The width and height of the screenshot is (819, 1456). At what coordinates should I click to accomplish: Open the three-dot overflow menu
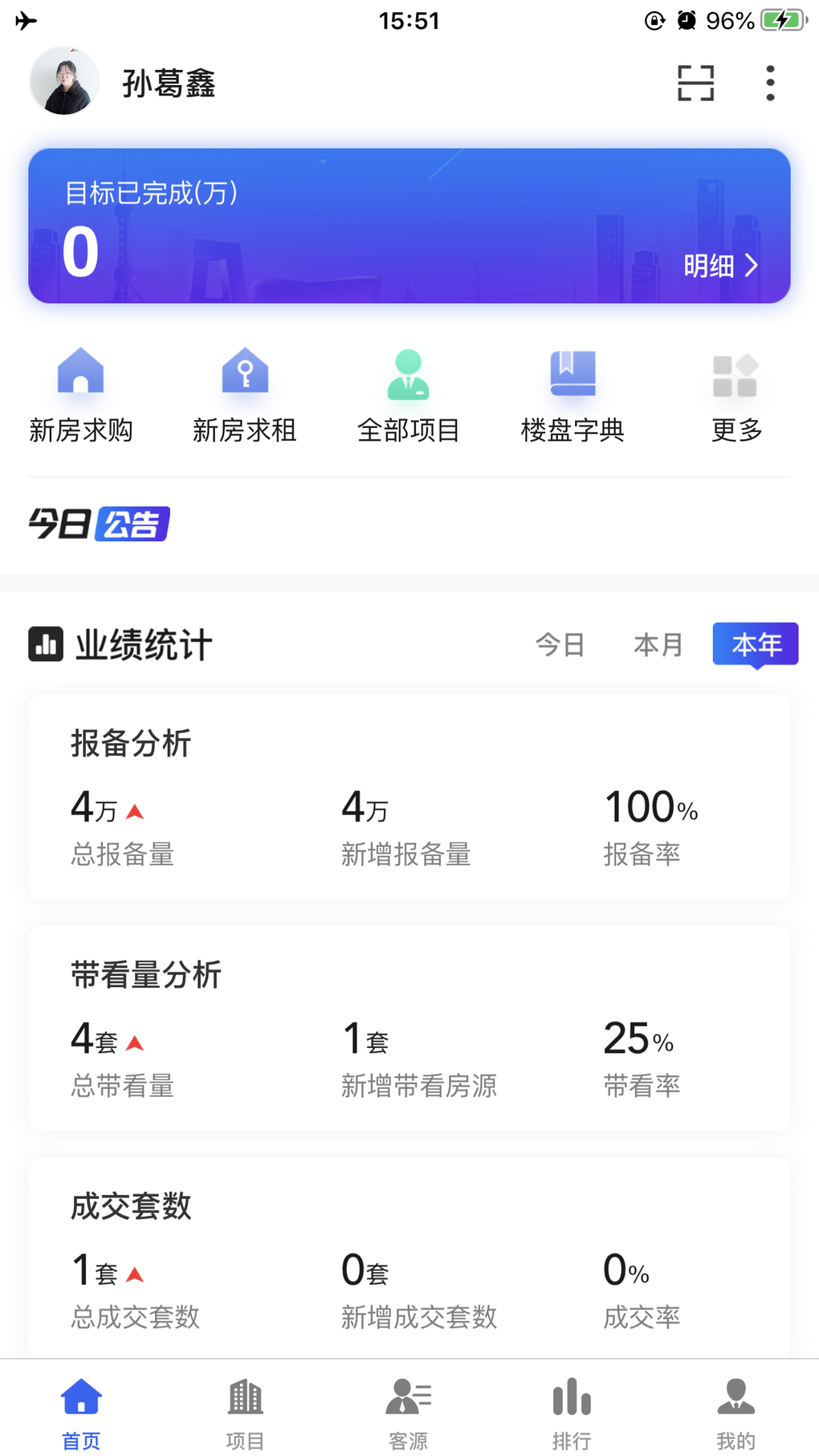pyautogui.click(x=770, y=83)
